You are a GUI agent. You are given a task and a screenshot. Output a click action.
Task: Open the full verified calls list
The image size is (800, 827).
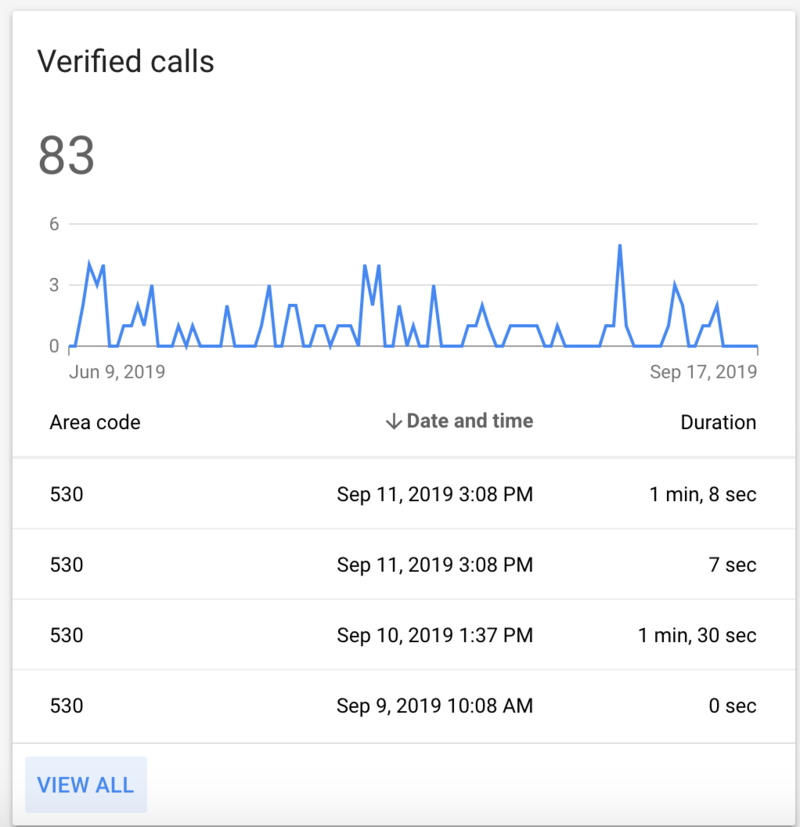86,784
